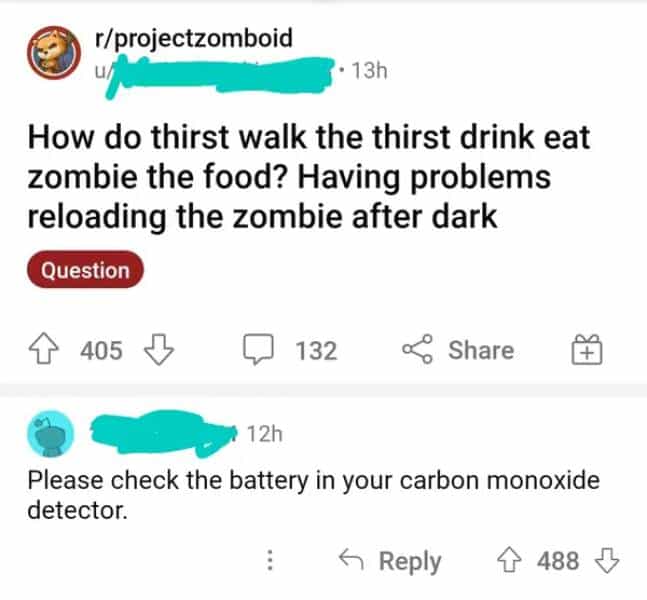The width and height of the screenshot is (647, 600).
Task: Select the Question flair chip
Action: [86, 270]
